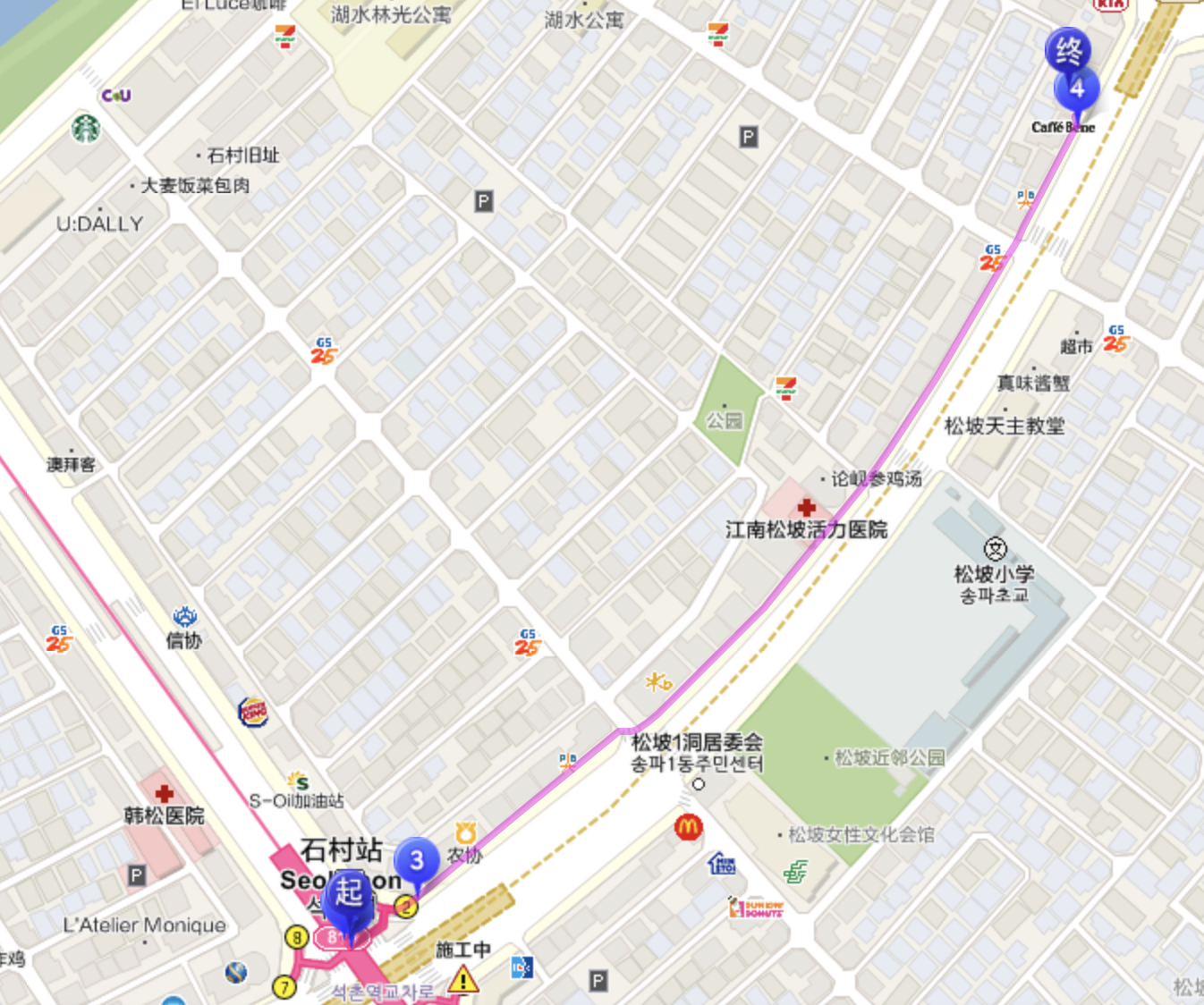The height and width of the screenshot is (1005, 1204).
Task: Open the McDonald's map pin
Action: tap(687, 827)
